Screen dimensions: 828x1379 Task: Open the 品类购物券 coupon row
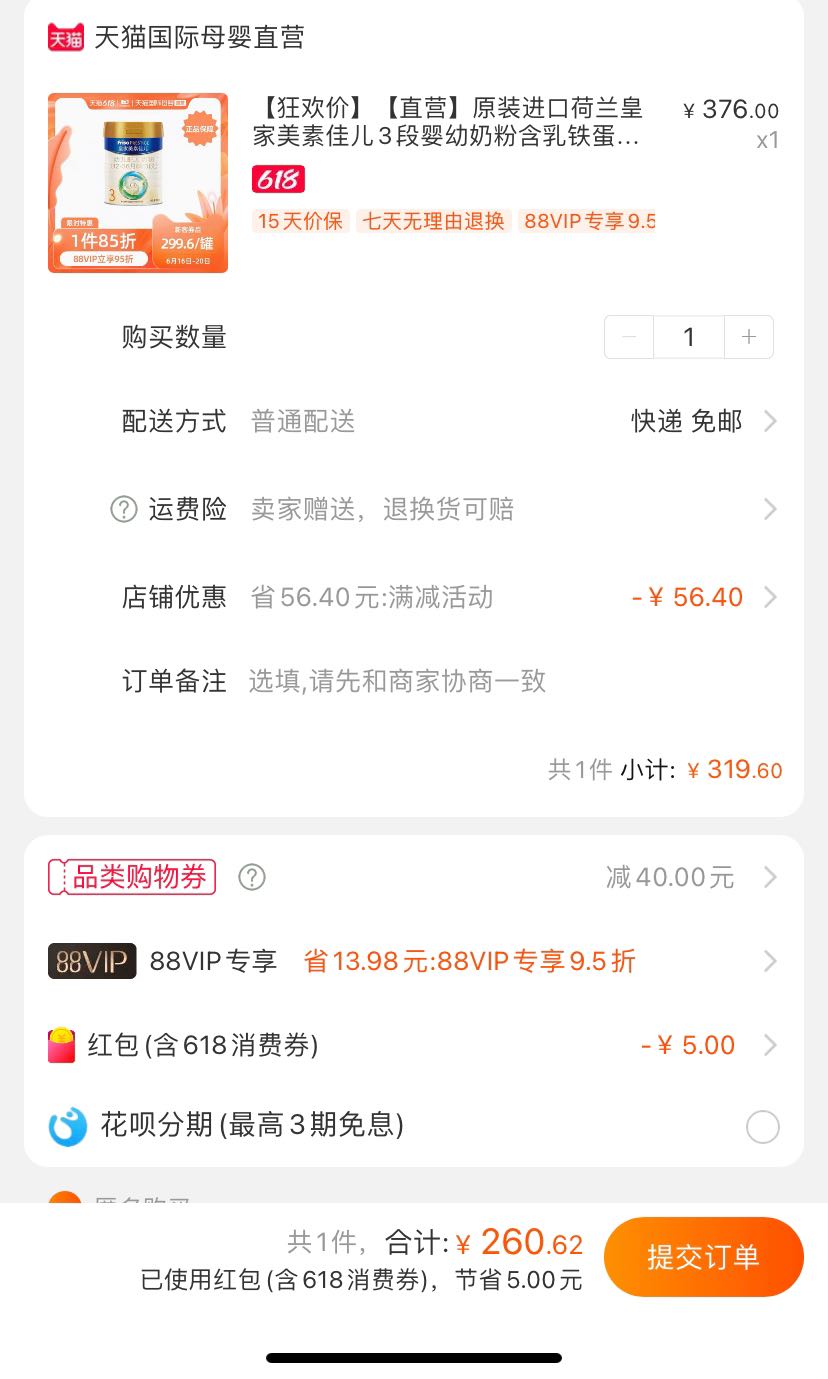pos(414,877)
